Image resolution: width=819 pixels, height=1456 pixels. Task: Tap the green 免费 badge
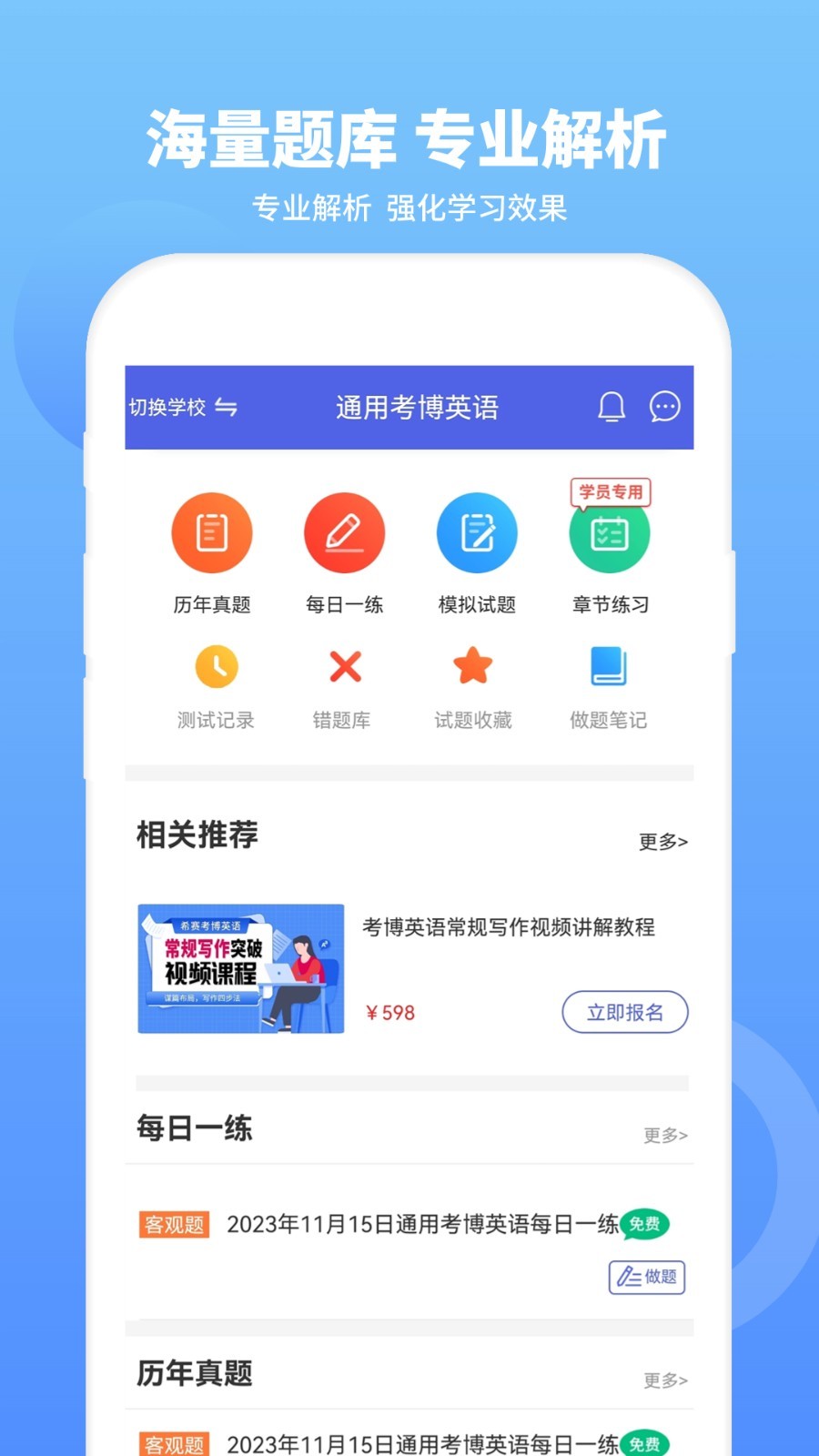(645, 1225)
